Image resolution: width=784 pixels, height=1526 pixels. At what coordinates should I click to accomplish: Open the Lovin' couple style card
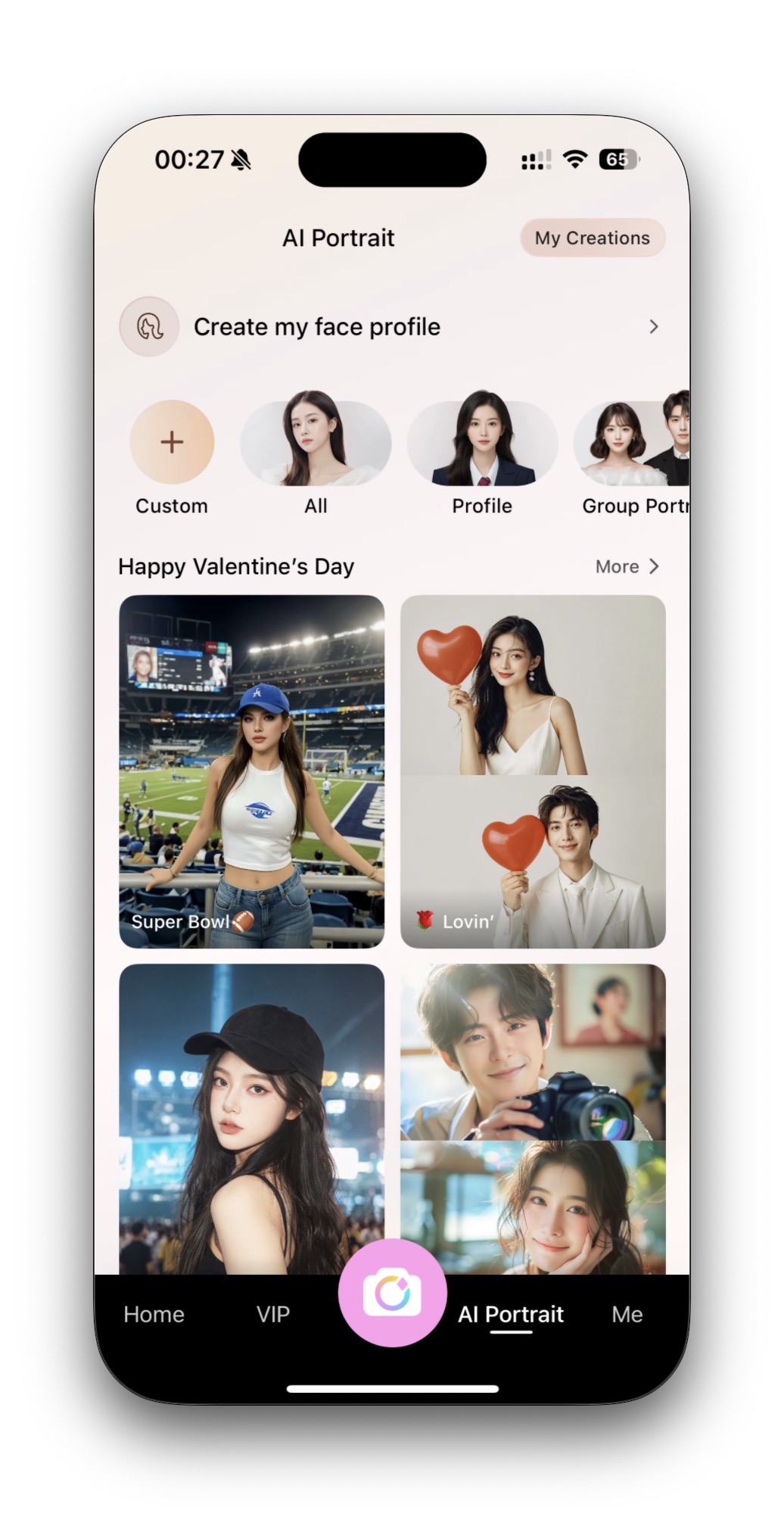pyautogui.click(x=533, y=771)
